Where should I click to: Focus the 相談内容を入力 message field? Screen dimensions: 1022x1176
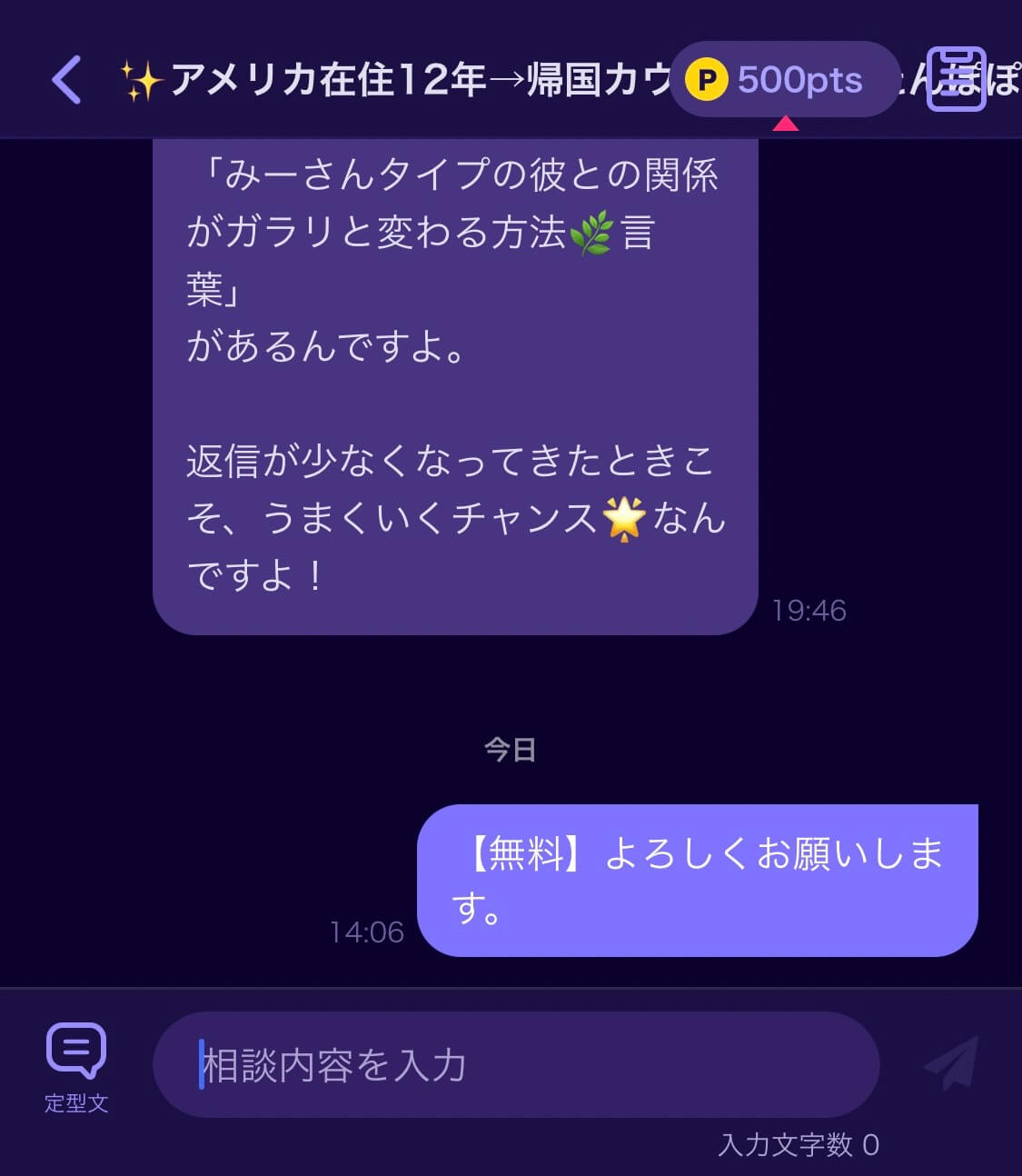[x=515, y=1065]
